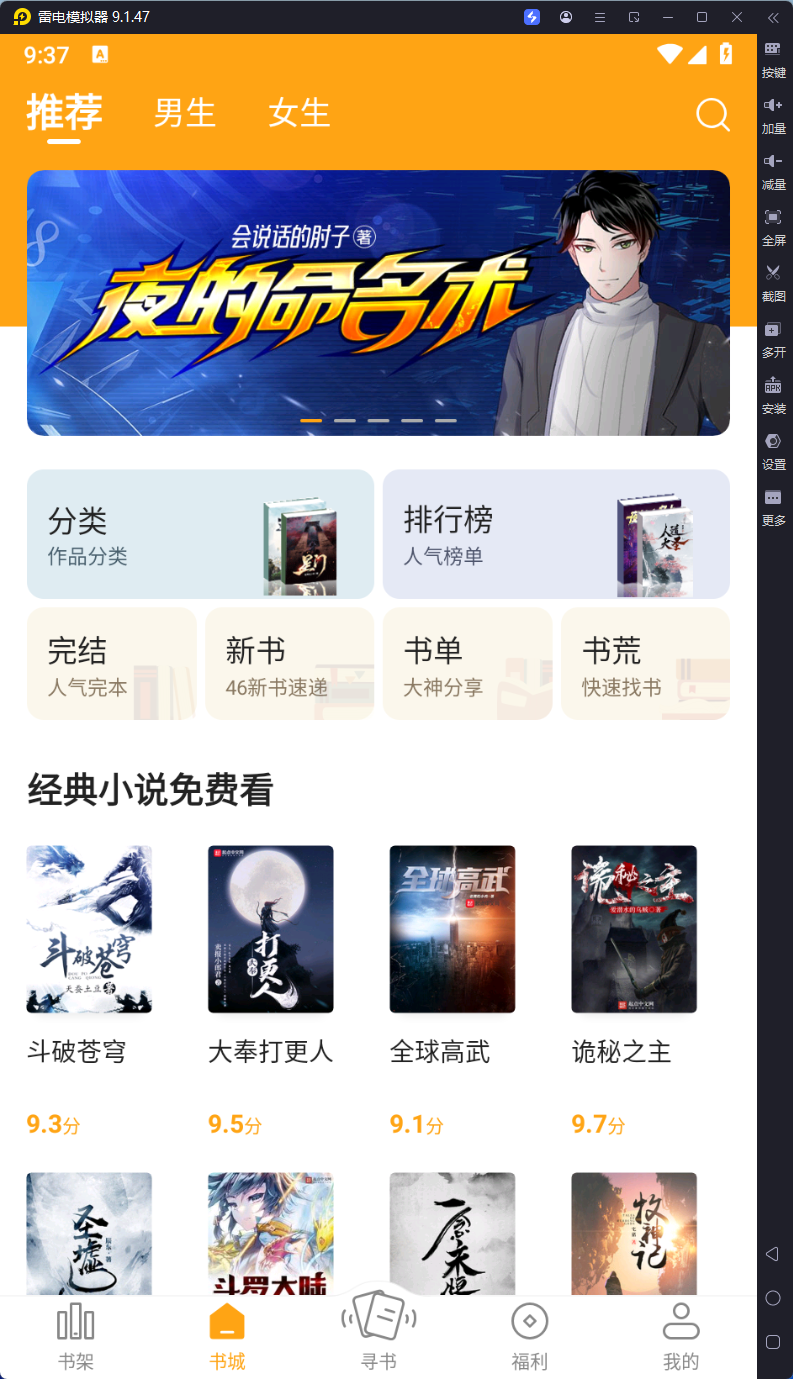793x1379 pixels.
Task: Open the 分类 category browser
Action: coord(200,533)
